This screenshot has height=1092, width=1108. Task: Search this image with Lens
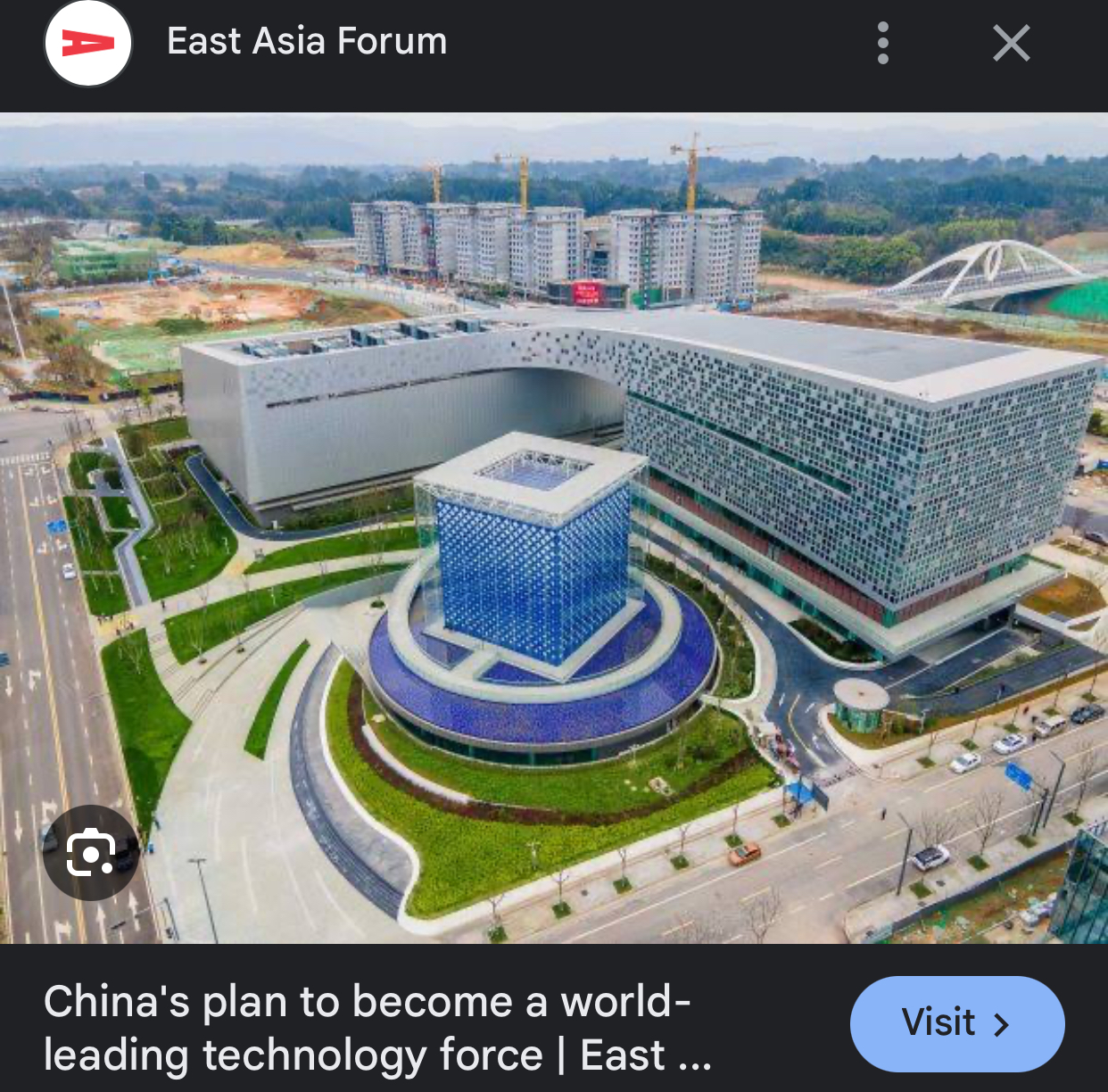tap(90, 853)
